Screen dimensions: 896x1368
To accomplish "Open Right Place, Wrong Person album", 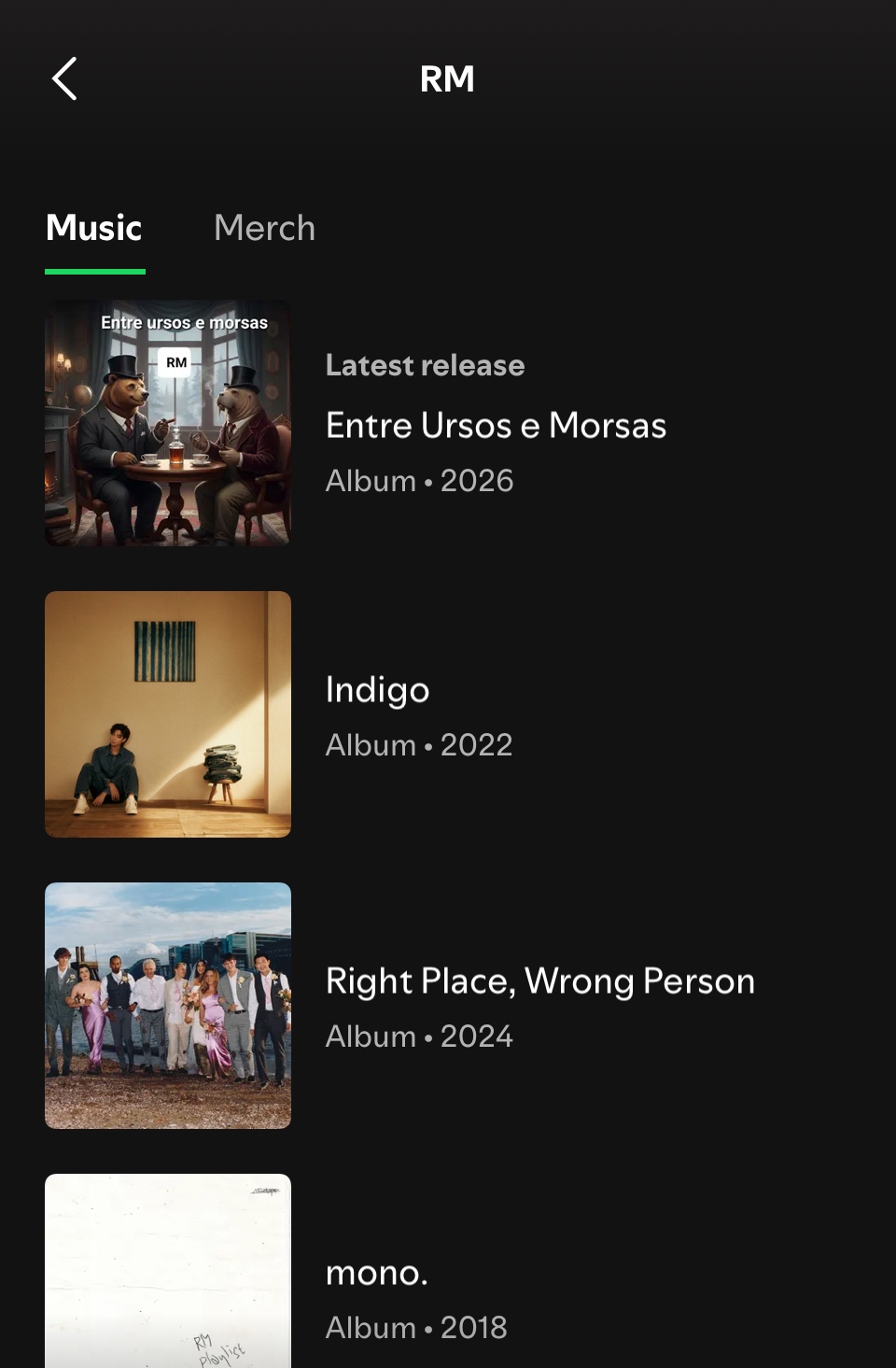I will [x=539, y=982].
